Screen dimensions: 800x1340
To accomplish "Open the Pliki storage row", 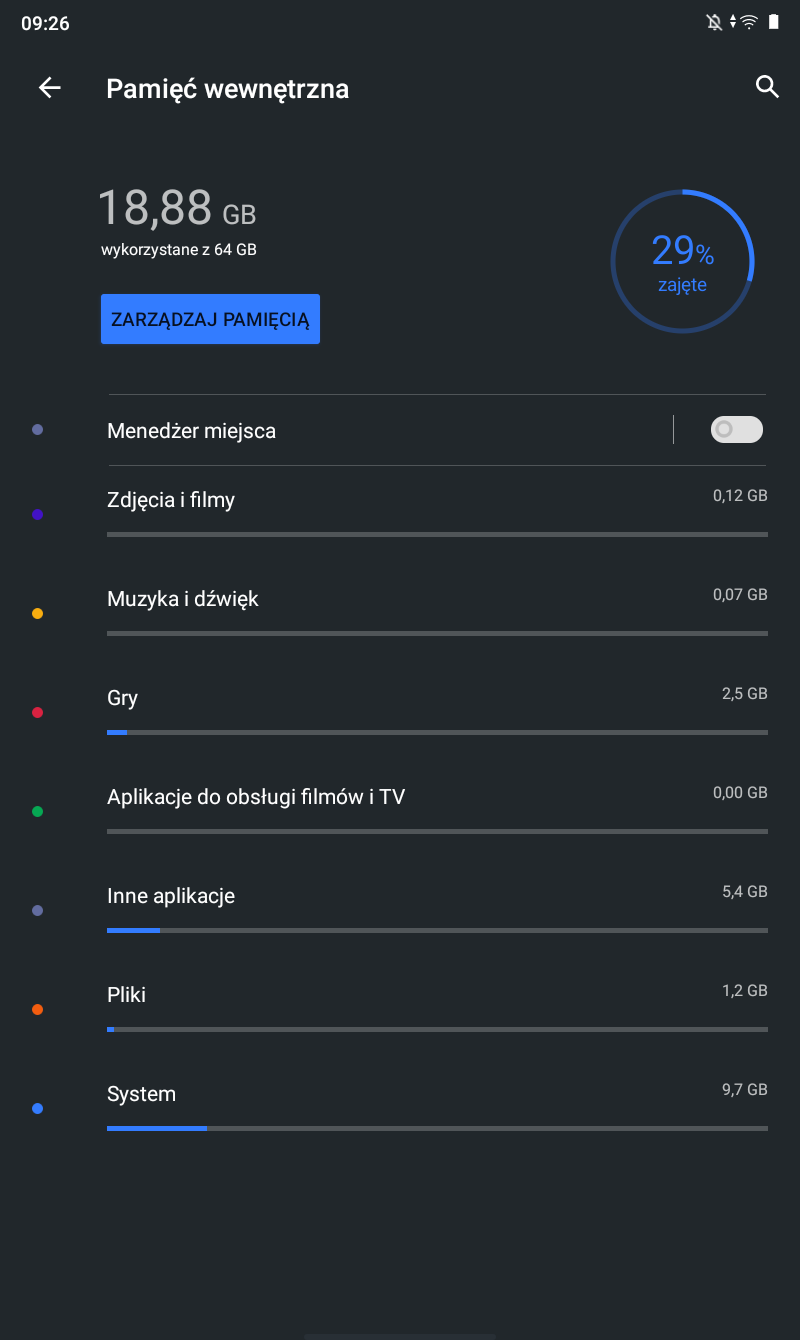I will [x=436, y=1005].
